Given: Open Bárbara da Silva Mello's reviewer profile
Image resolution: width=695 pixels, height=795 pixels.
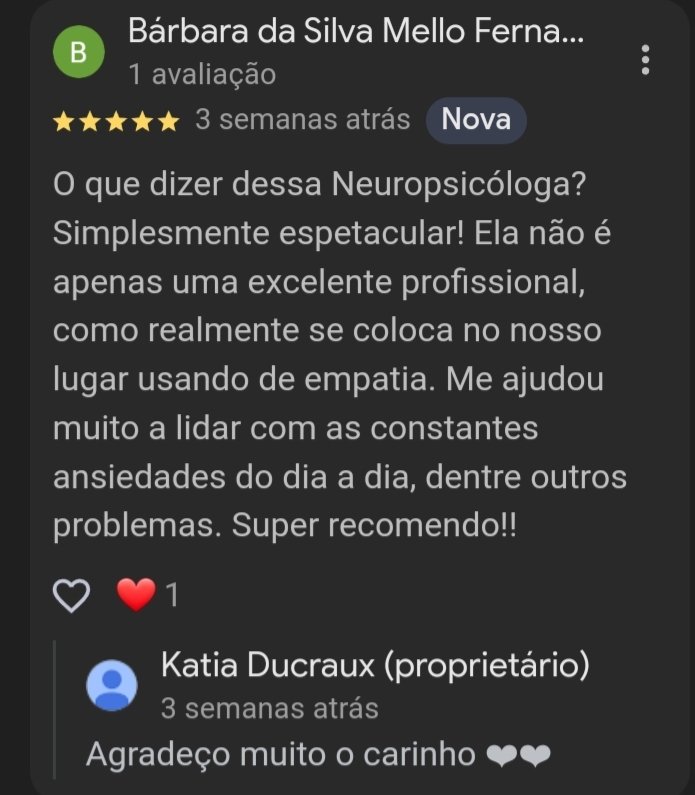Looking at the screenshot, I should tap(356, 33).
